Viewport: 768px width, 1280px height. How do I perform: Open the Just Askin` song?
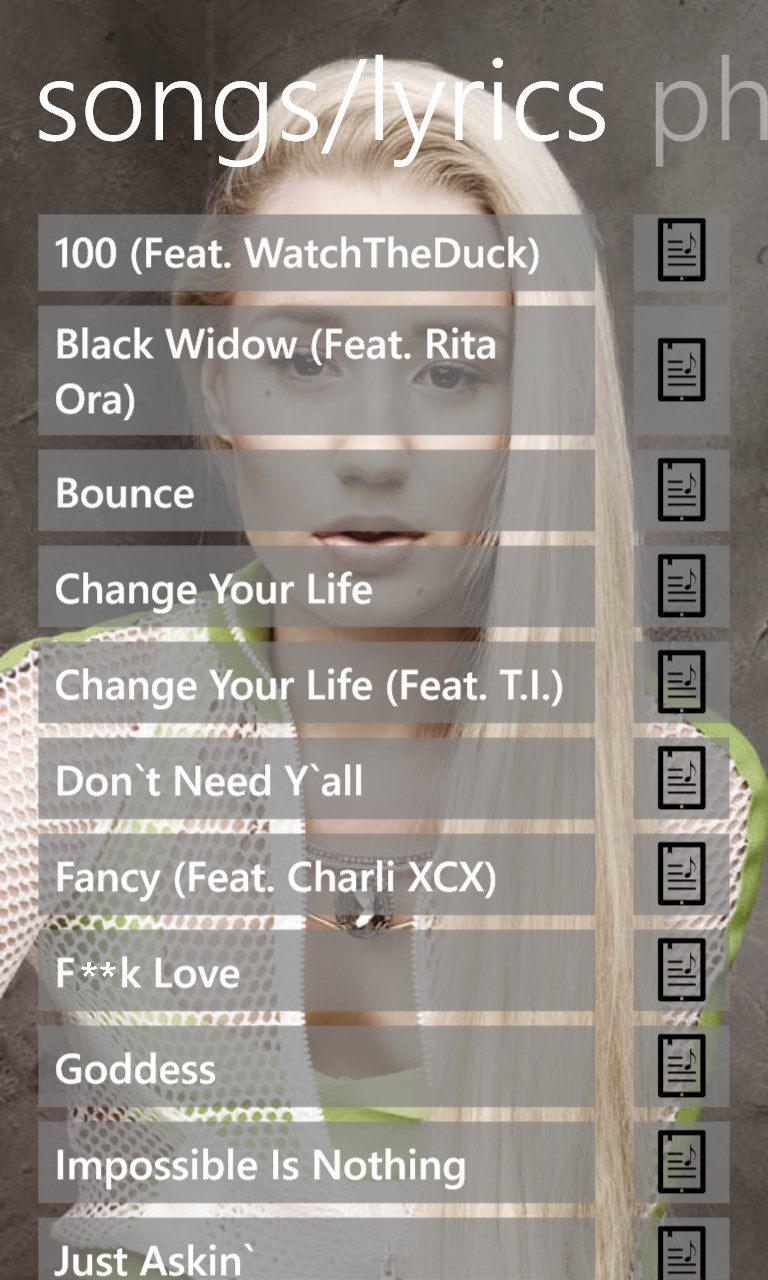coord(316,1255)
